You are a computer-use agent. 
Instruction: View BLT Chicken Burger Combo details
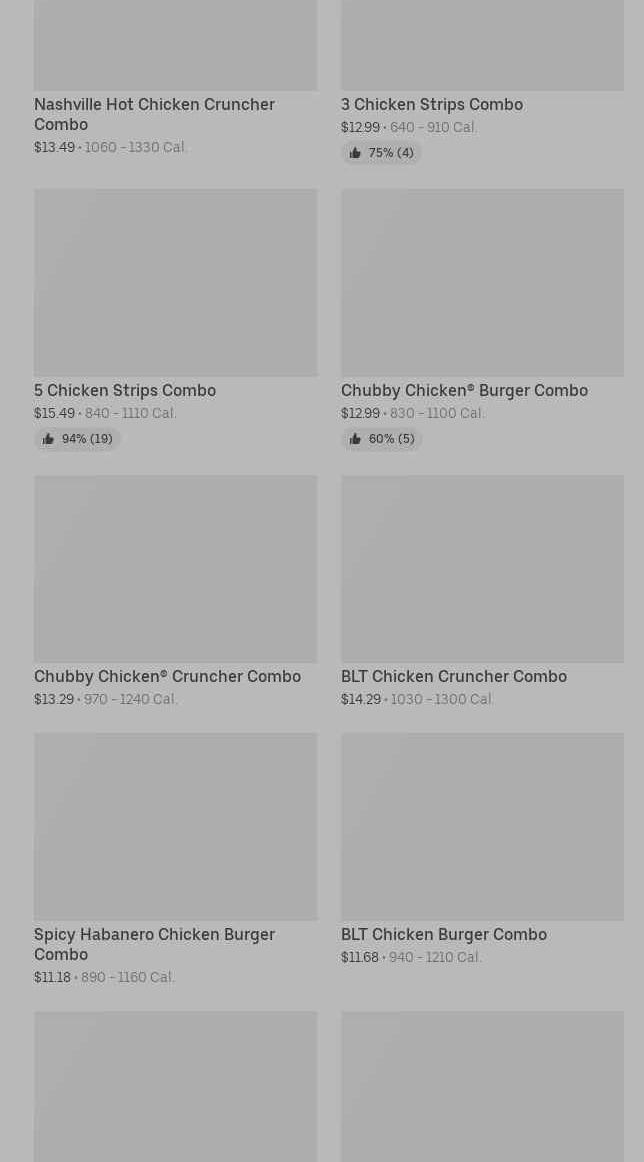point(443,934)
